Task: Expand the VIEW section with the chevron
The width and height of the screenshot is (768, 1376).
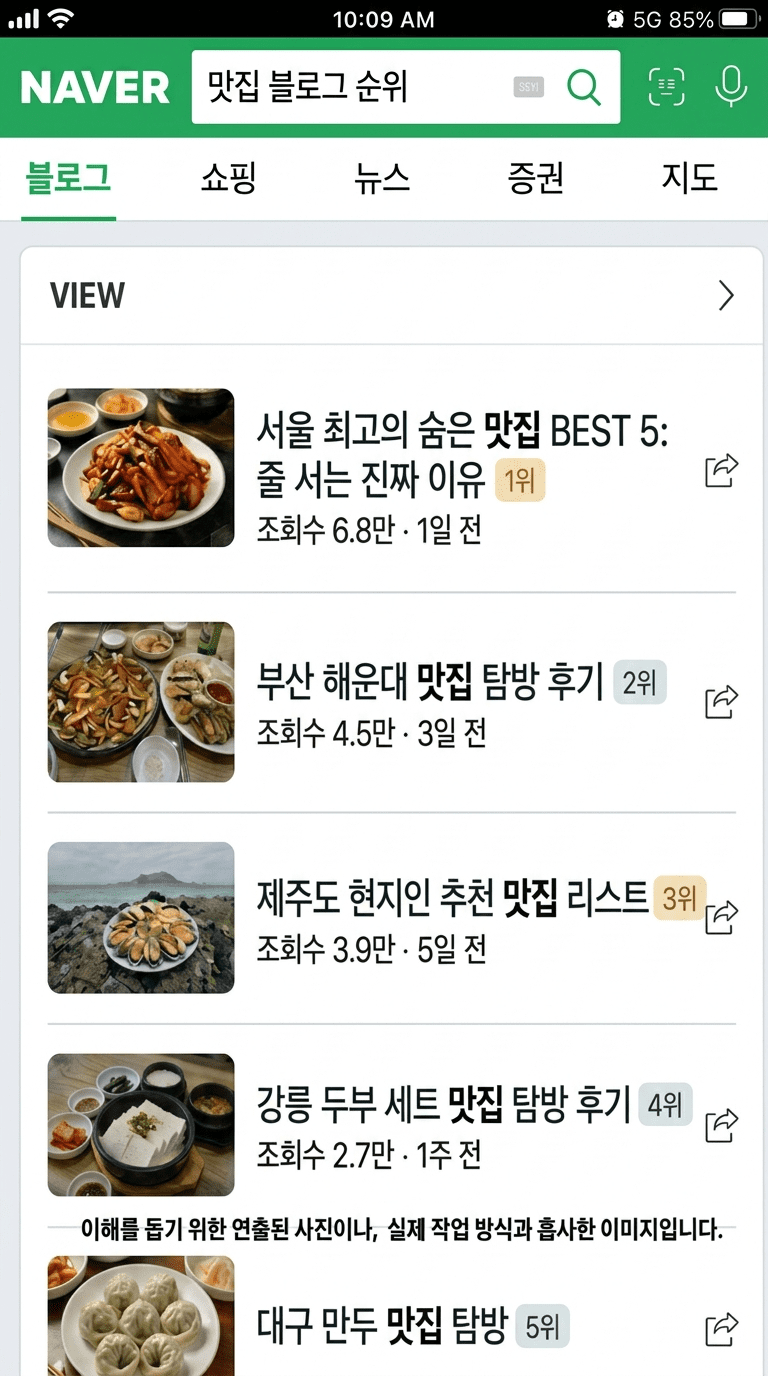Action: click(726, 296)
